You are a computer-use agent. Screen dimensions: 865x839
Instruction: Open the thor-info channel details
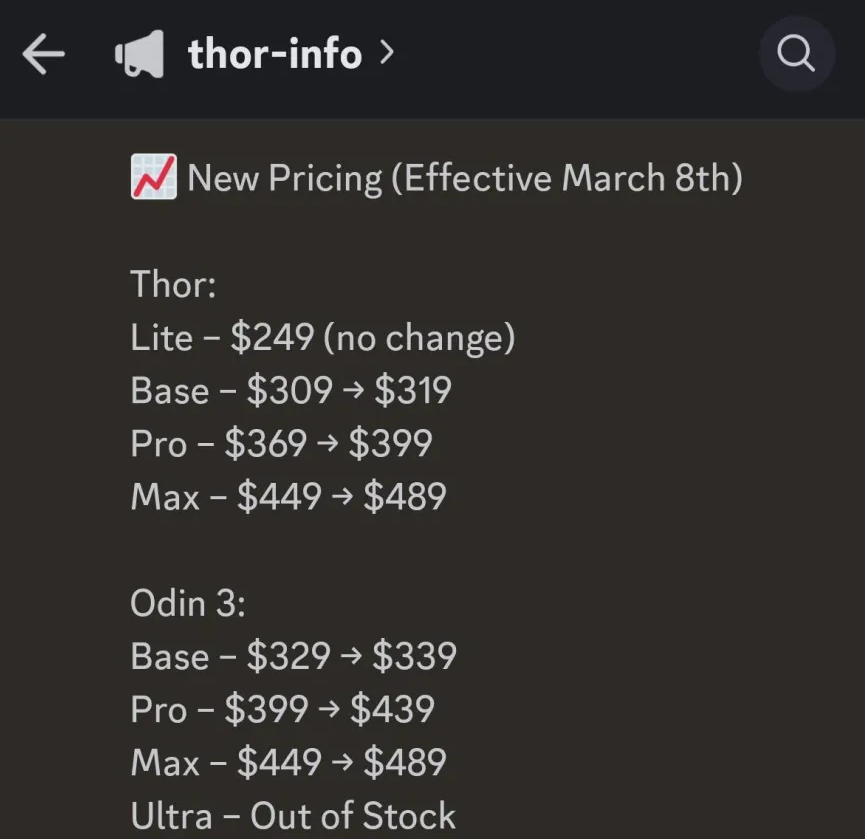tap(255, 54)
